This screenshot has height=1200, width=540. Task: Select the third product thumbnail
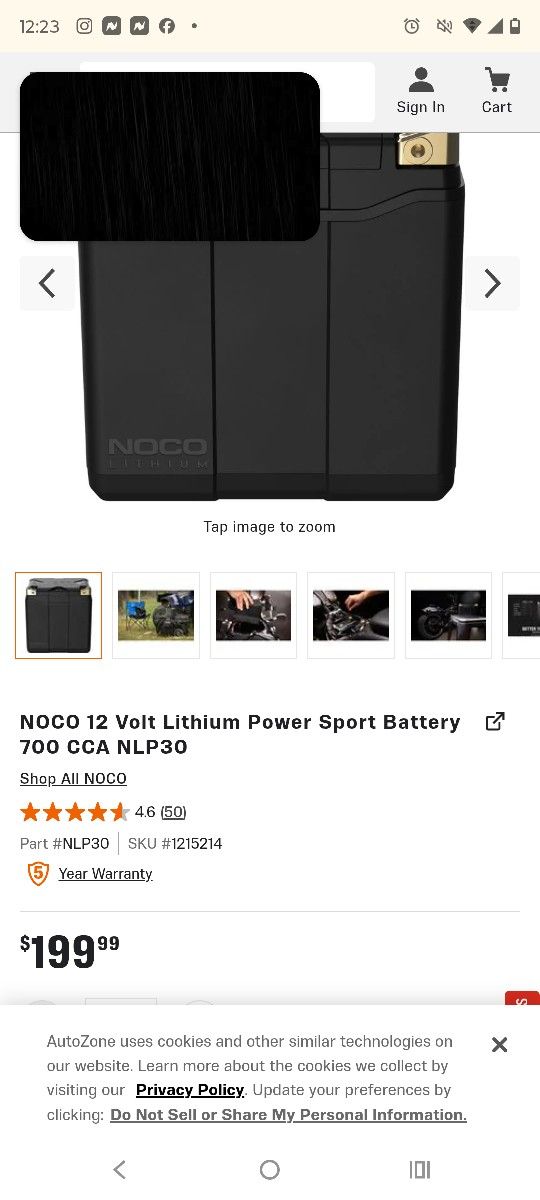point(253,615)
